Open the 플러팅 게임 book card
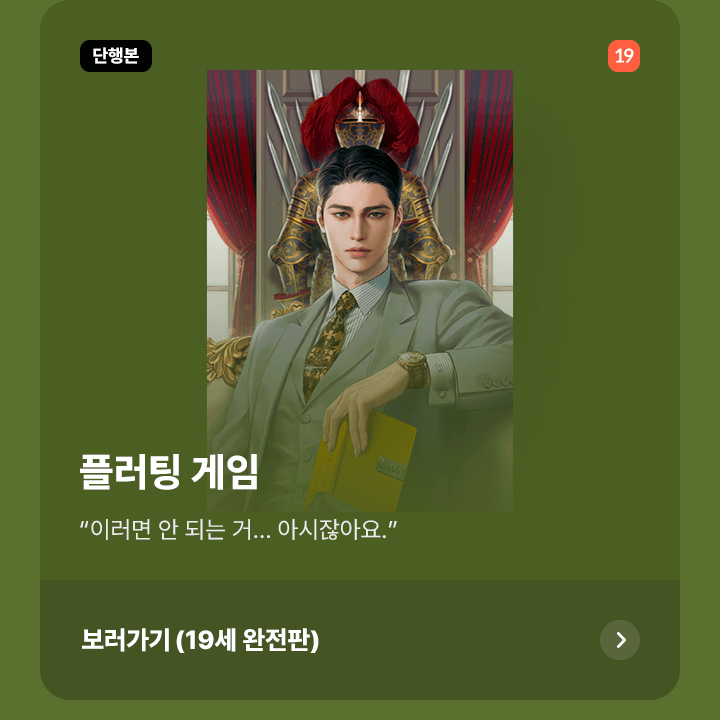Viewport: 720px width, 720px height. pos(360,300)
